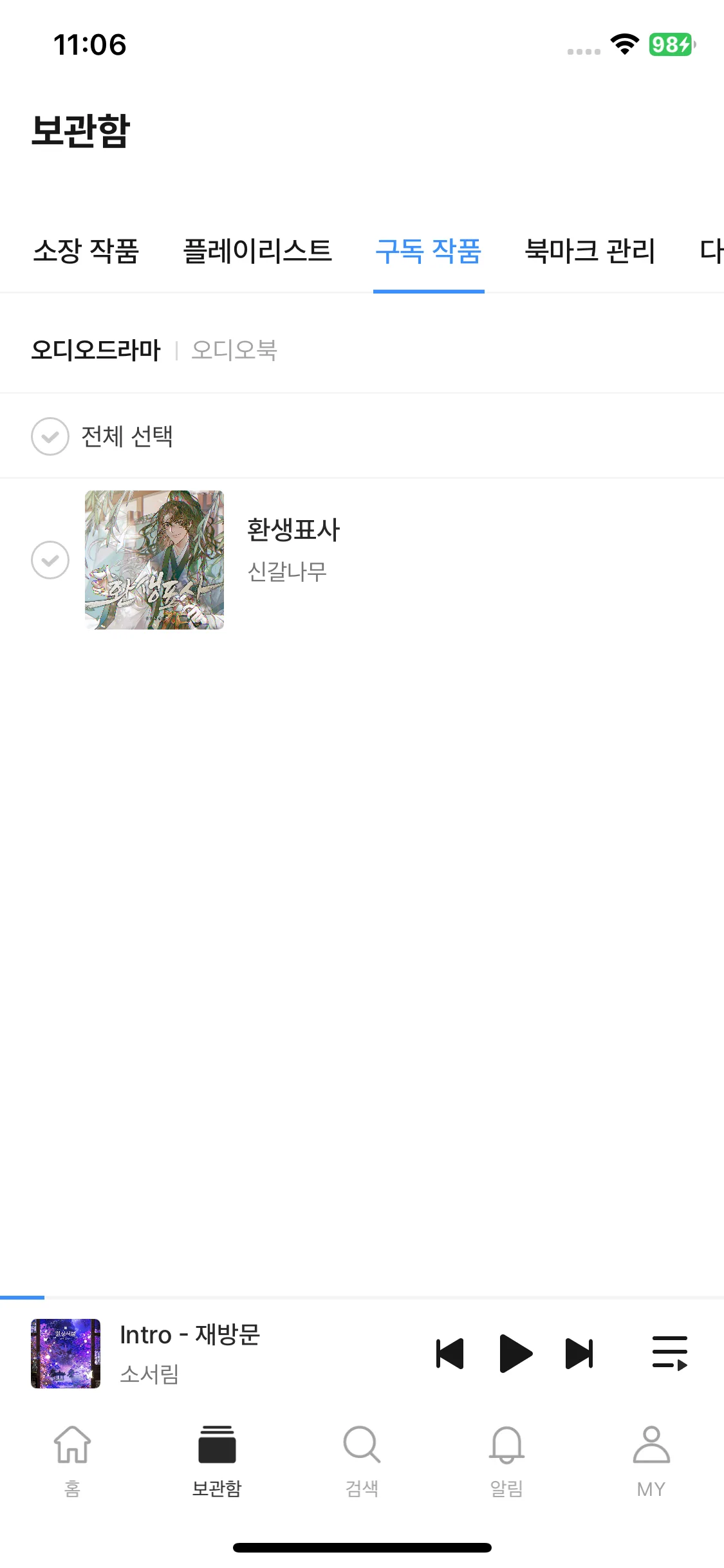This screenshot has height=1568, width=724.
Task: Open the 플레이리스트 tab
Action: [257, 251]
